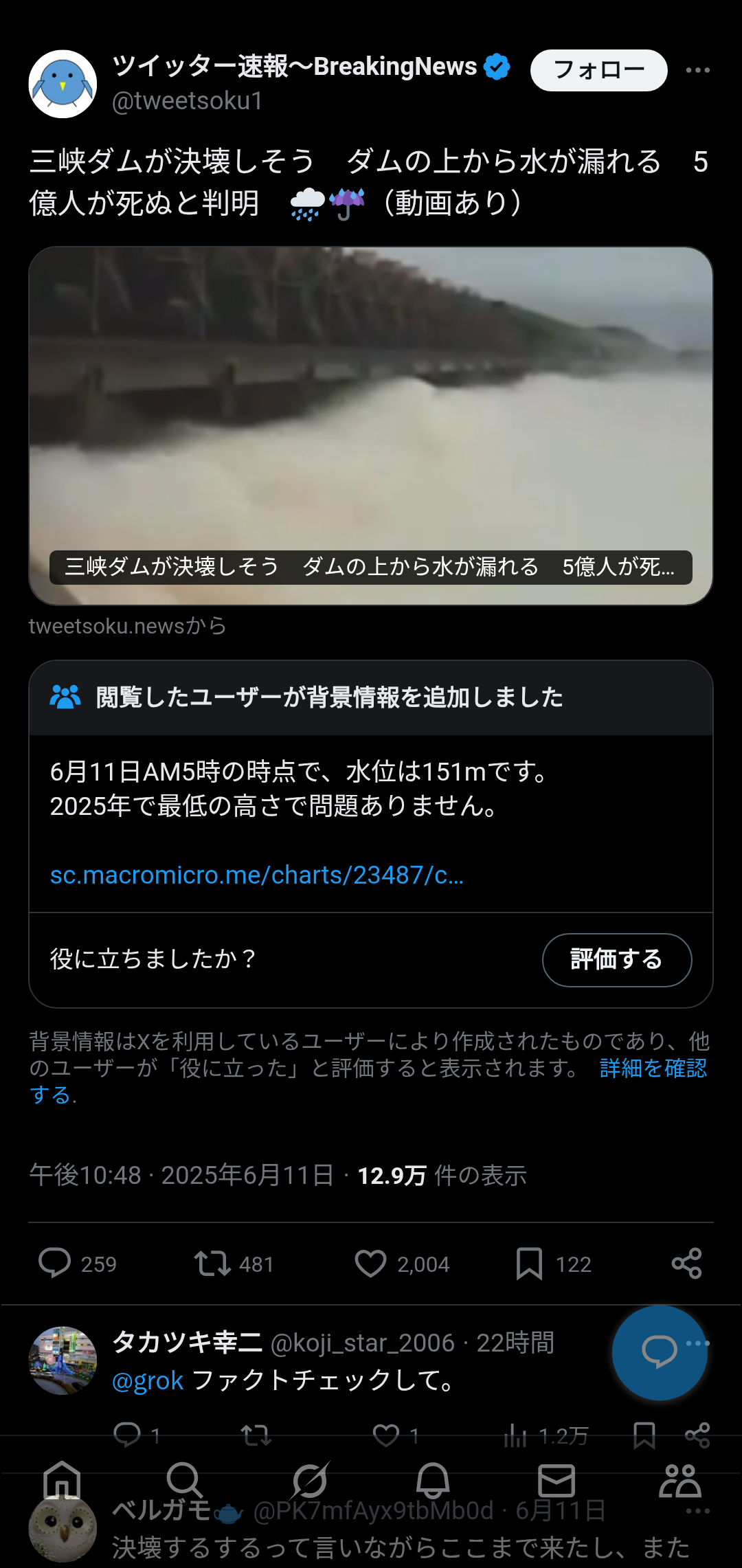Image resolution: width=742 pixels, height=1568 pixels.
Task: Open the tweet's overflow menu
Action: (697, 70)
